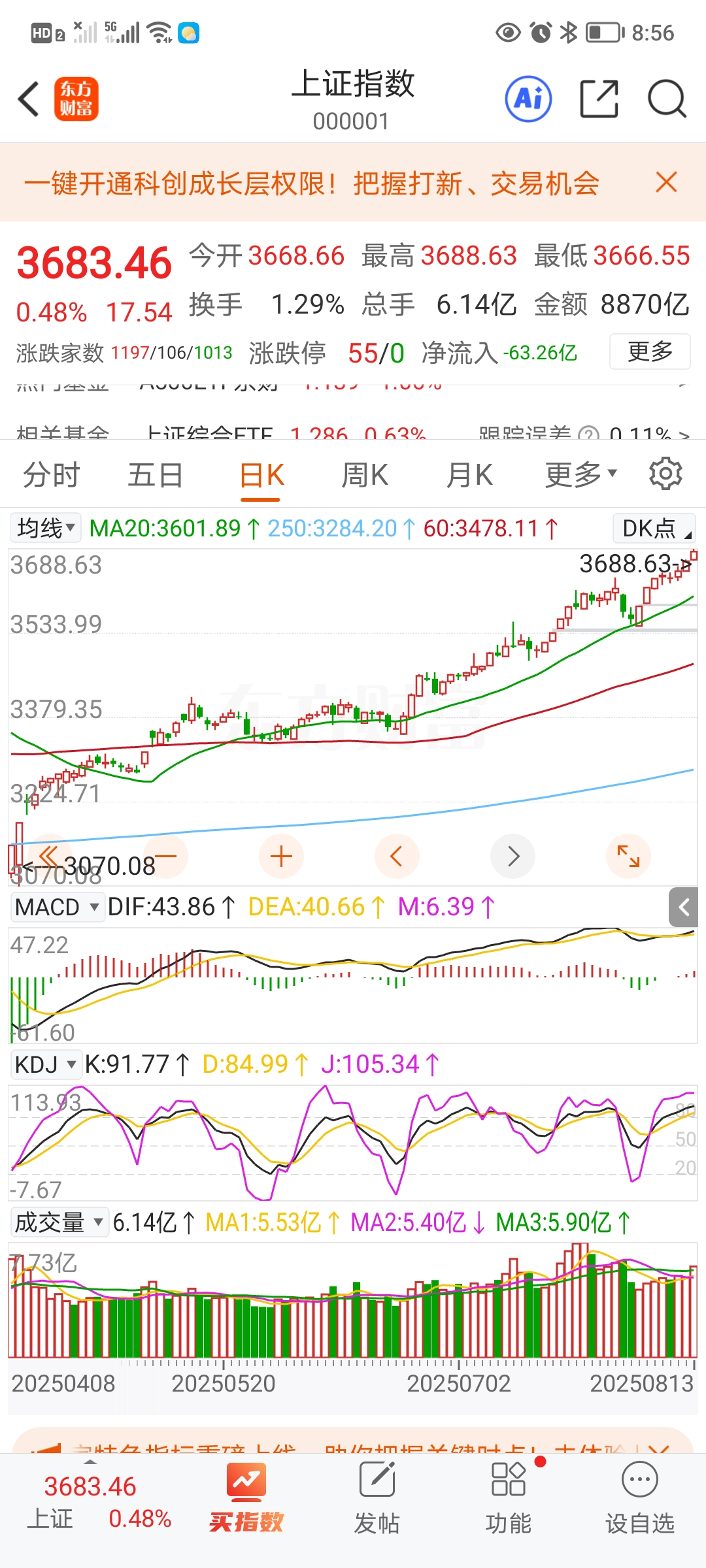Change the MACD indicator dropdown
Screen dimensions: 706x1568
[x=57, y=907]
